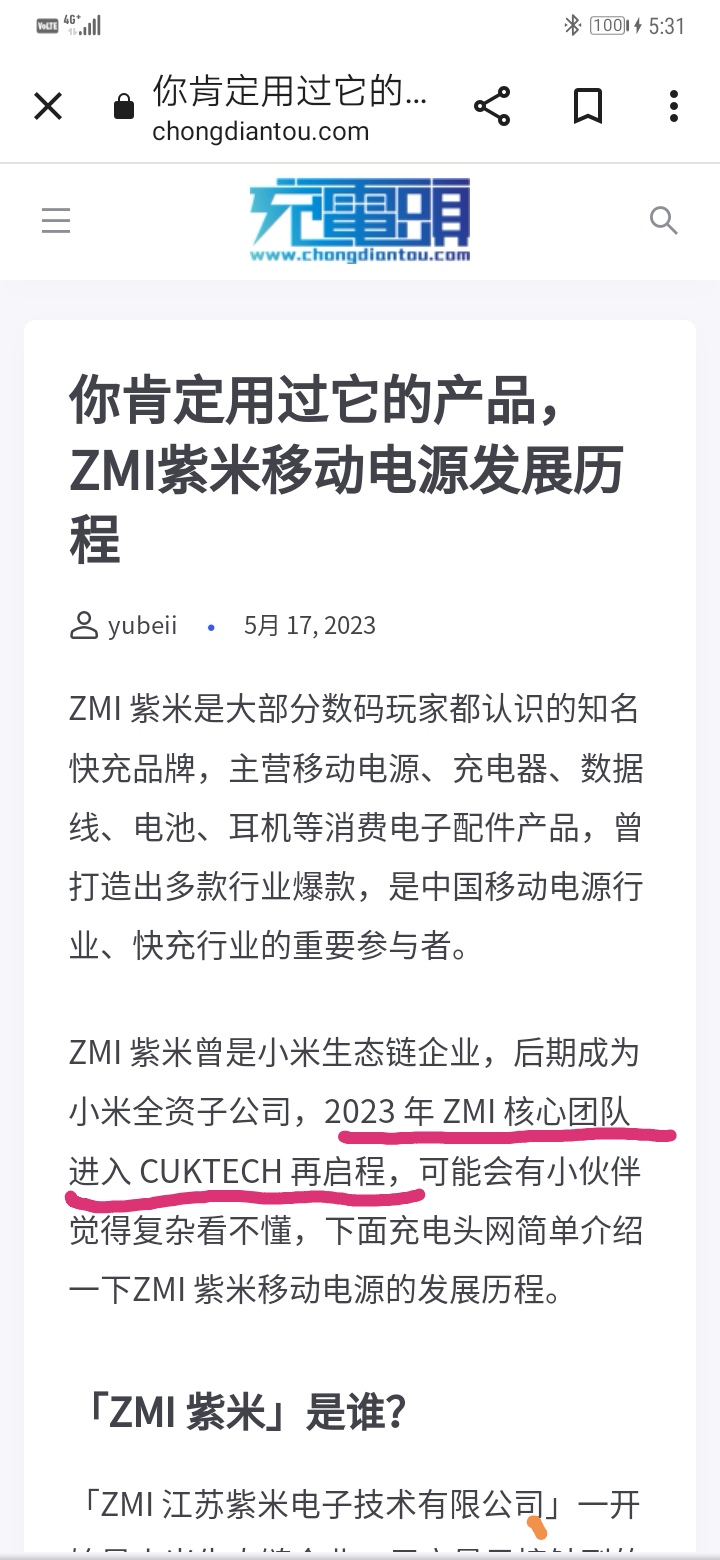Go to the chongdiantou homepage via its logo

point(360,221)
